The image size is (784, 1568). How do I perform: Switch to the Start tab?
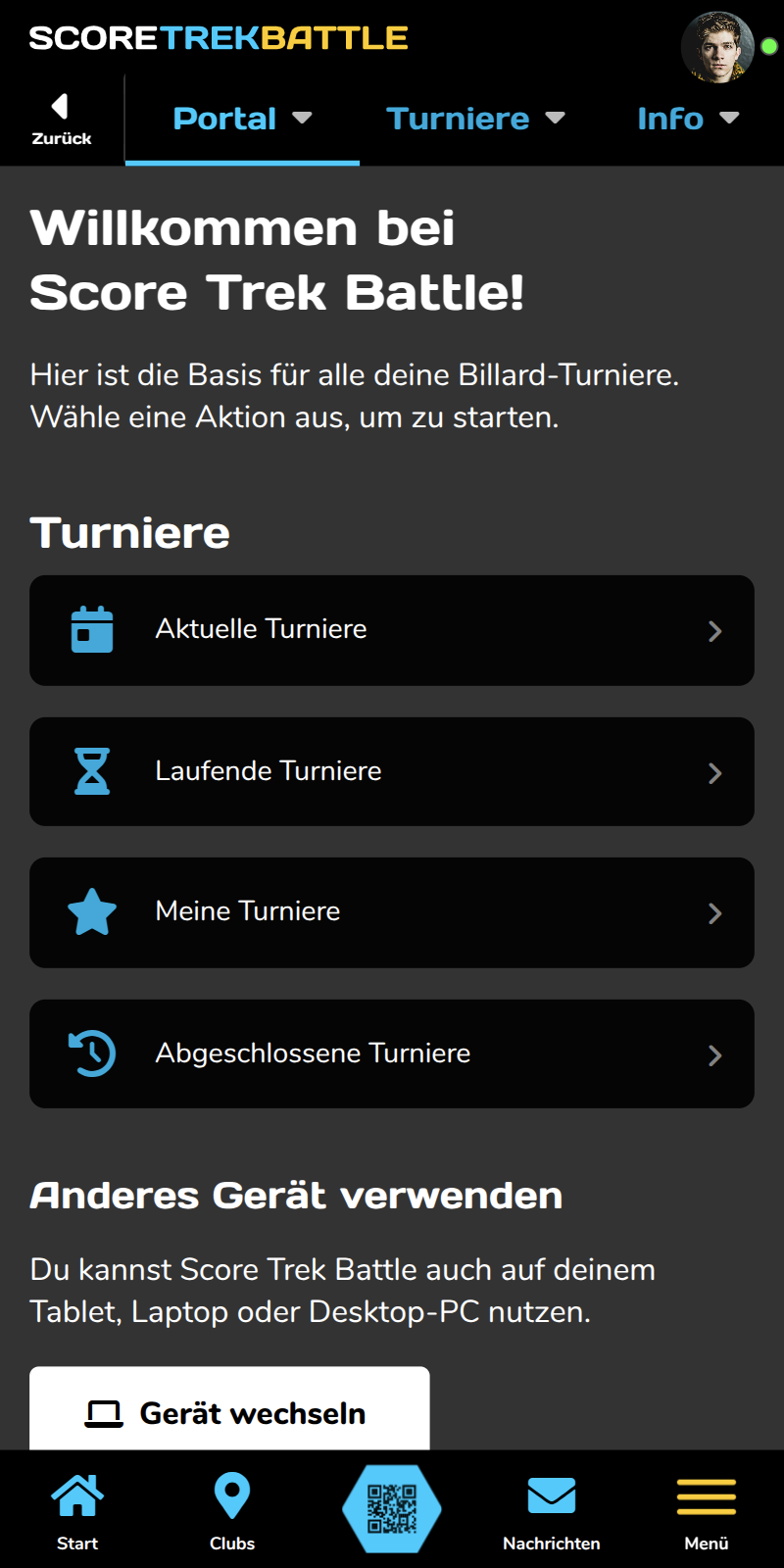point(77,1511)
